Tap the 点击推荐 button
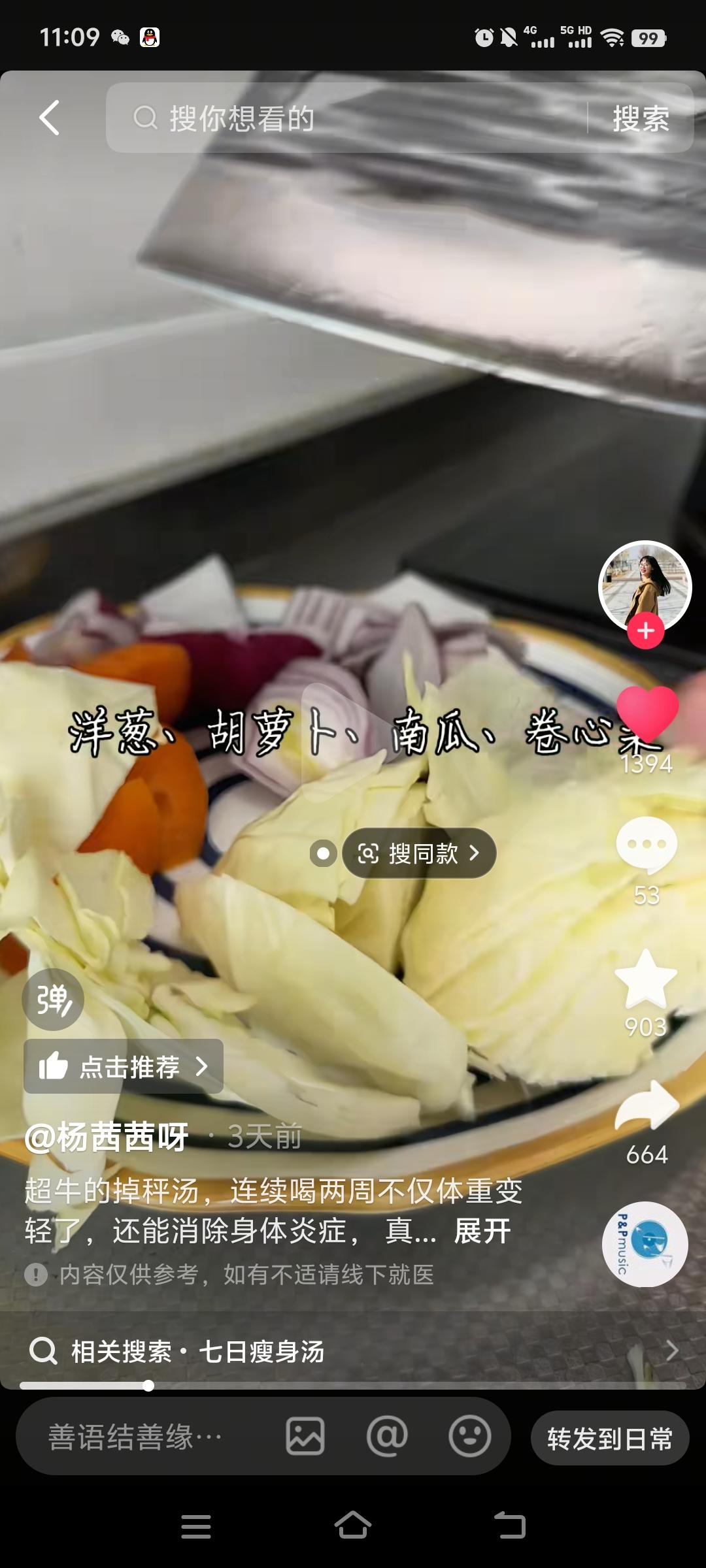Viewport: 706px width, 1568px height. click(x=124, y=1066)
